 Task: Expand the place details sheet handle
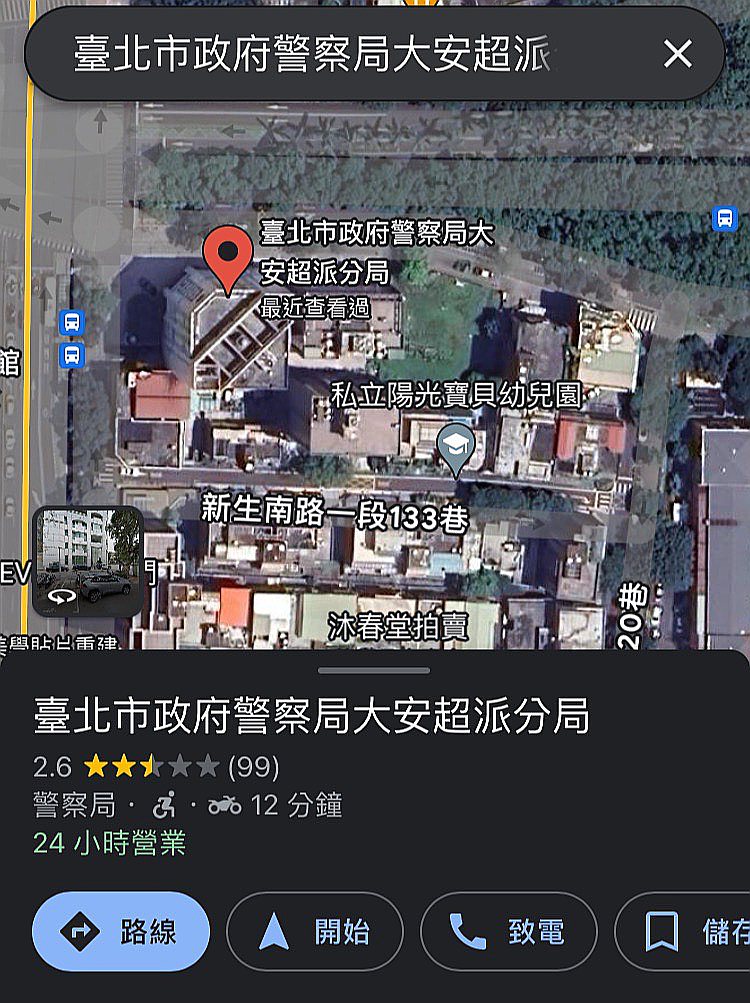(x=375, y=670)
